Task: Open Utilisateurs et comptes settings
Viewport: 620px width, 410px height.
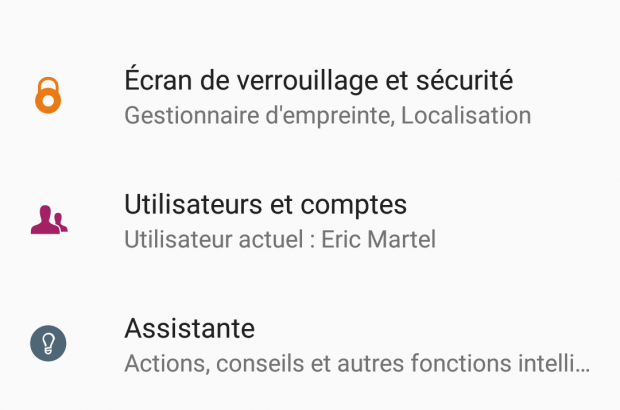Action: pyautogui.click(x=266, y=220)
